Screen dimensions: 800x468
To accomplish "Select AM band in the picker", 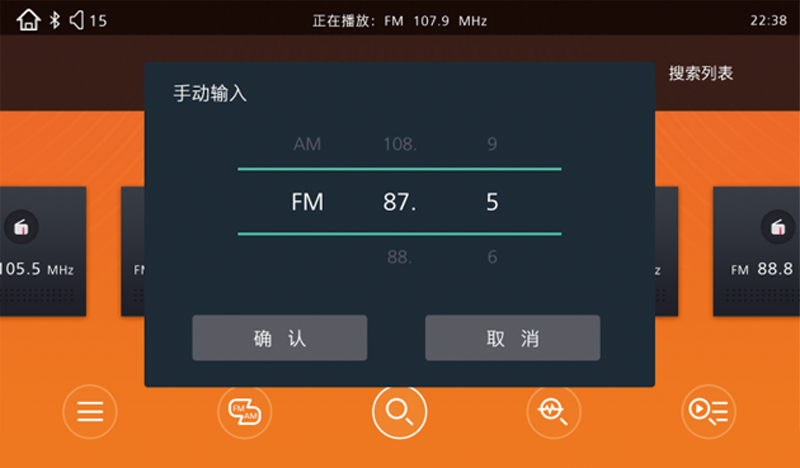I will click(x=307, y=144).
